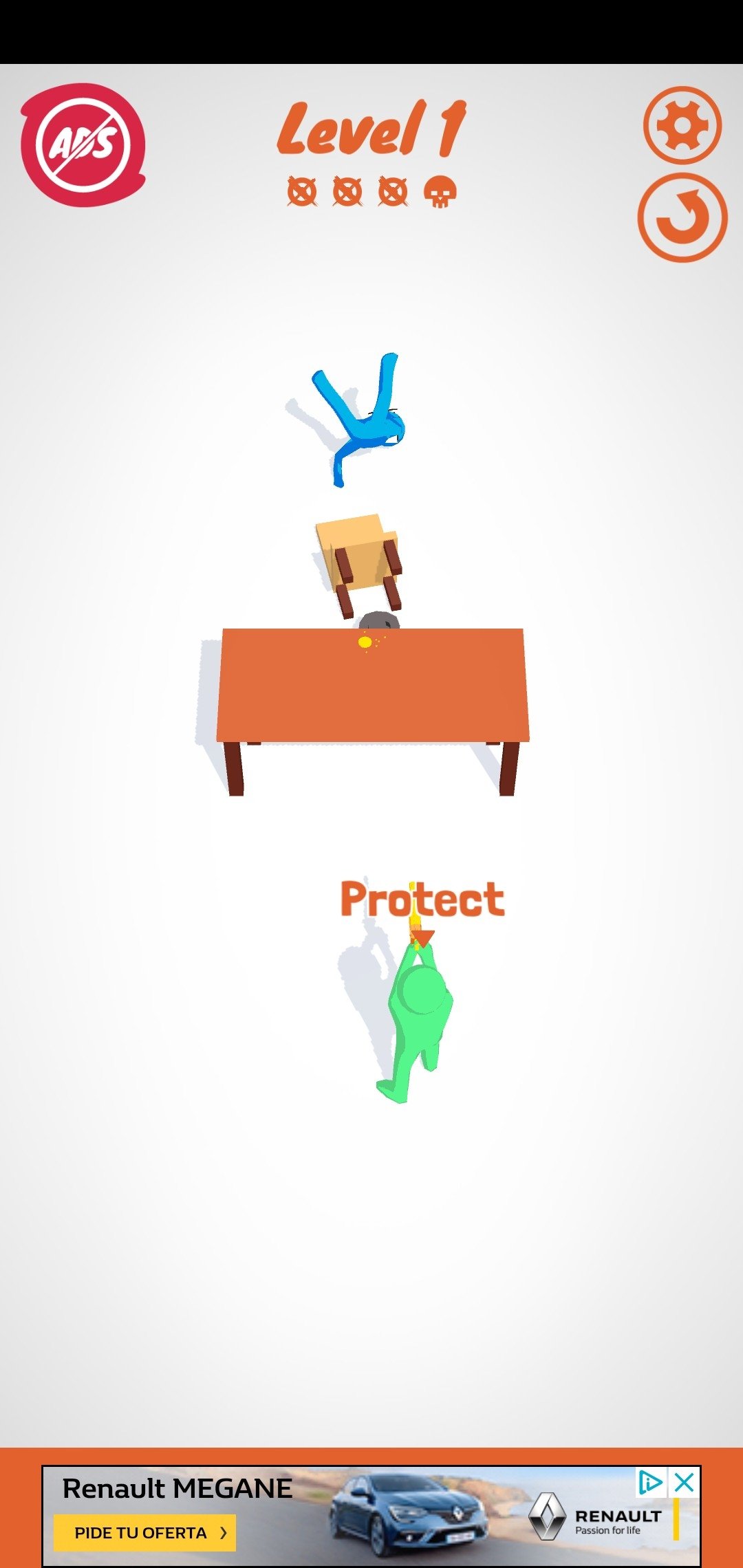Close the Renault ad banner

pyautogui.click(x=684, y=1483)
